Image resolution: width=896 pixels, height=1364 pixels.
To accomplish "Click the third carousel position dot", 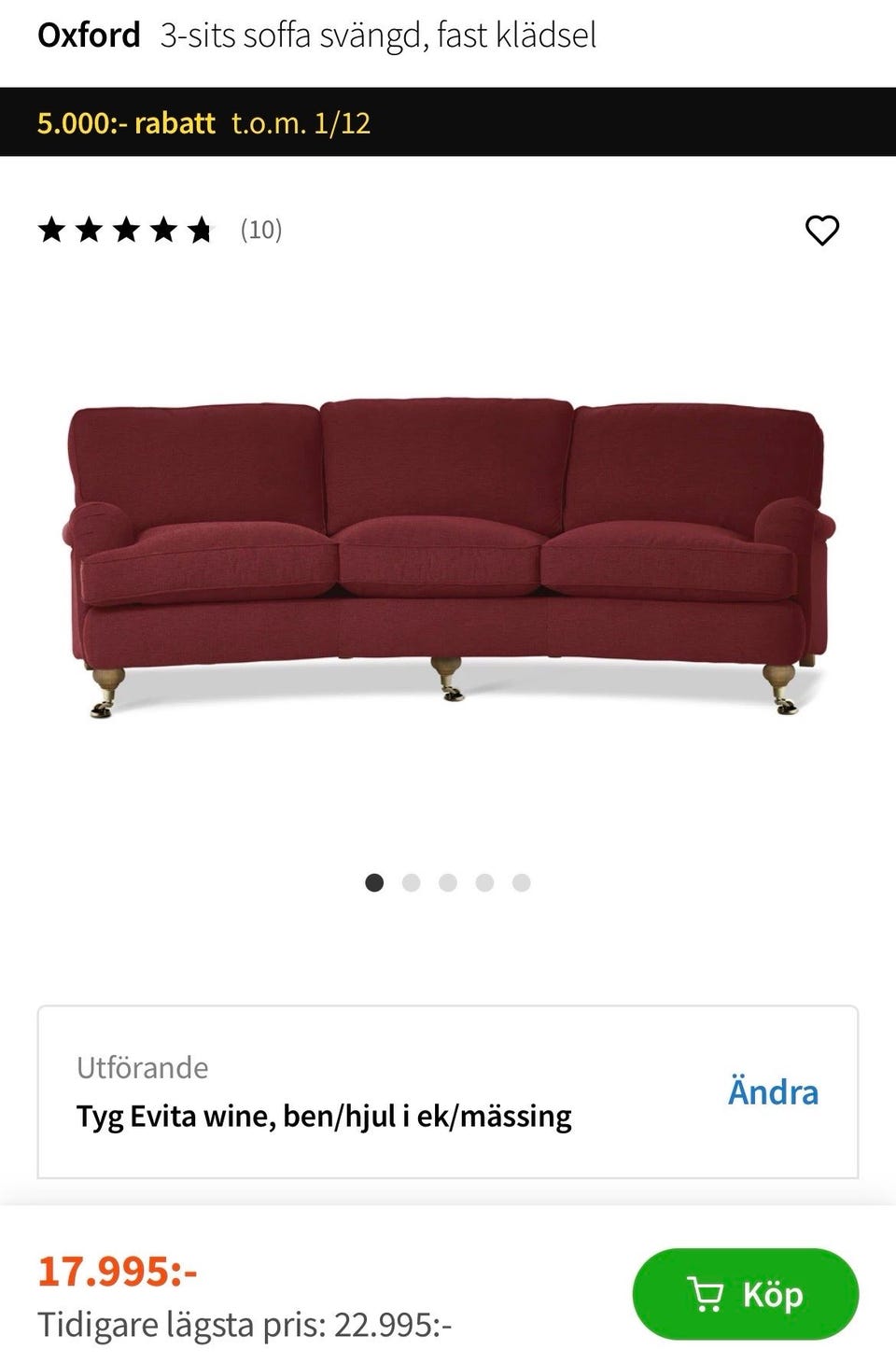I will (x=448, y=883).
